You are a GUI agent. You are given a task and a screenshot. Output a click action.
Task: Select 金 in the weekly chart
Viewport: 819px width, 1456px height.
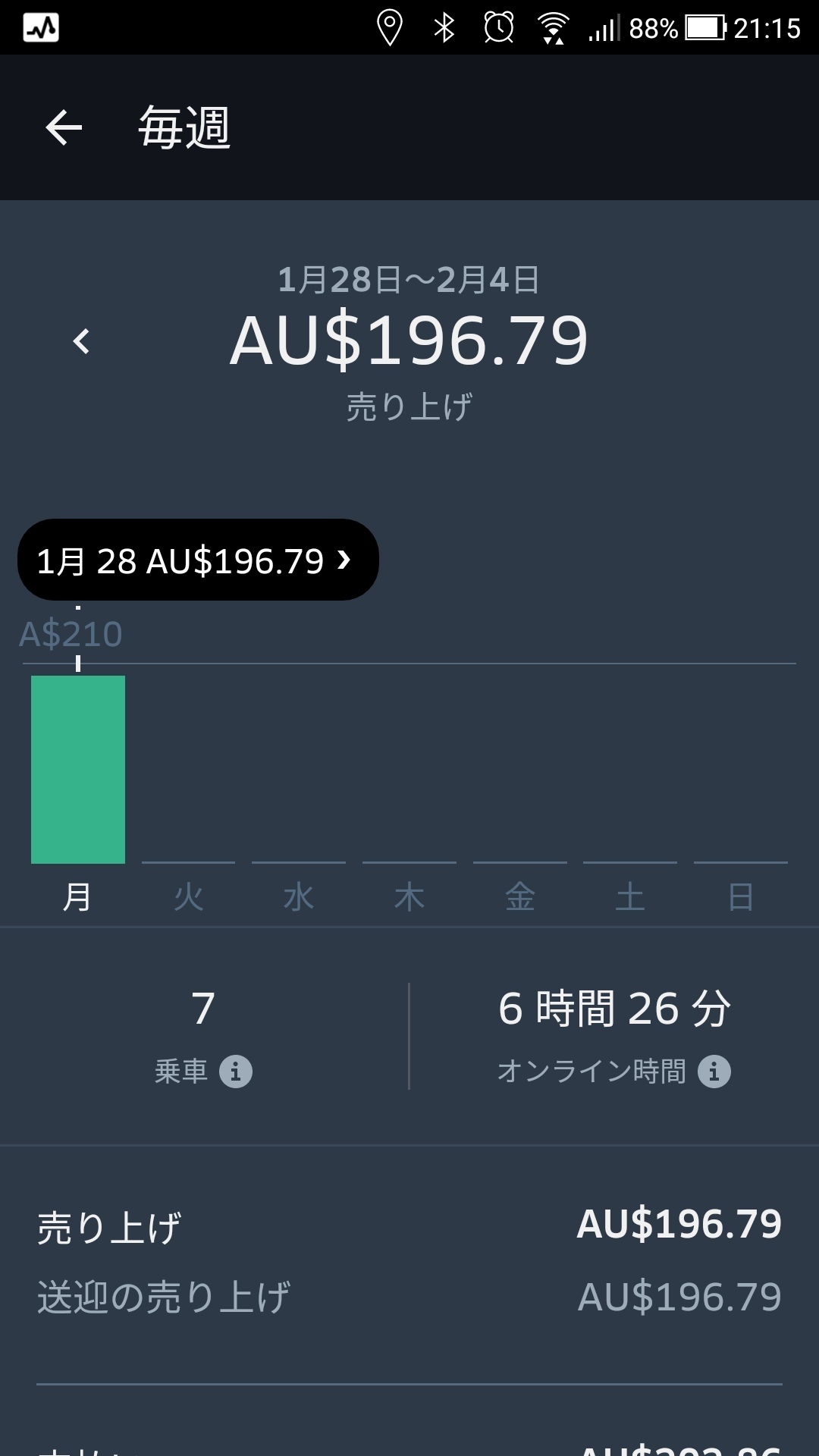point(520,897)
